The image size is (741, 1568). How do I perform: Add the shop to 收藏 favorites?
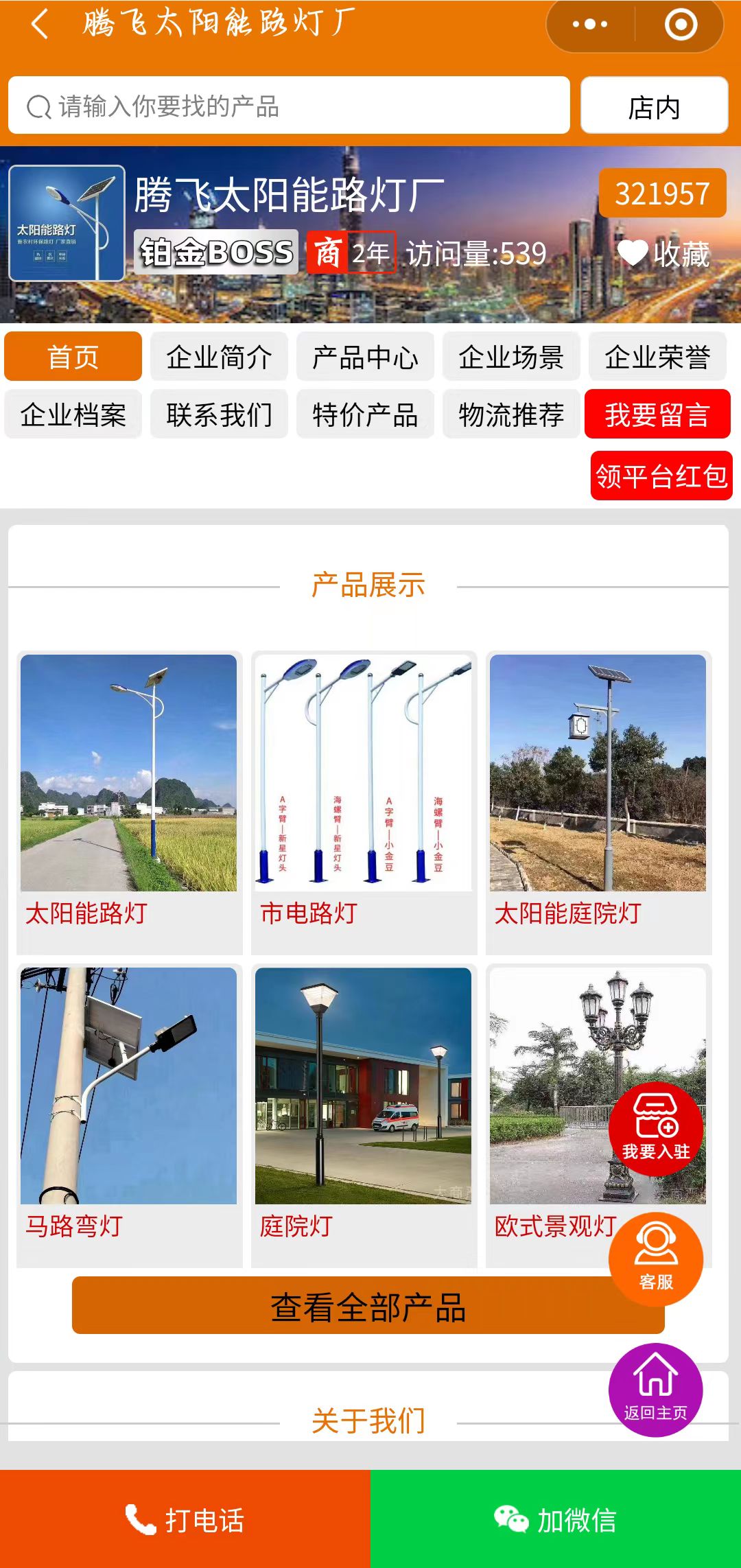pos(663,253)
